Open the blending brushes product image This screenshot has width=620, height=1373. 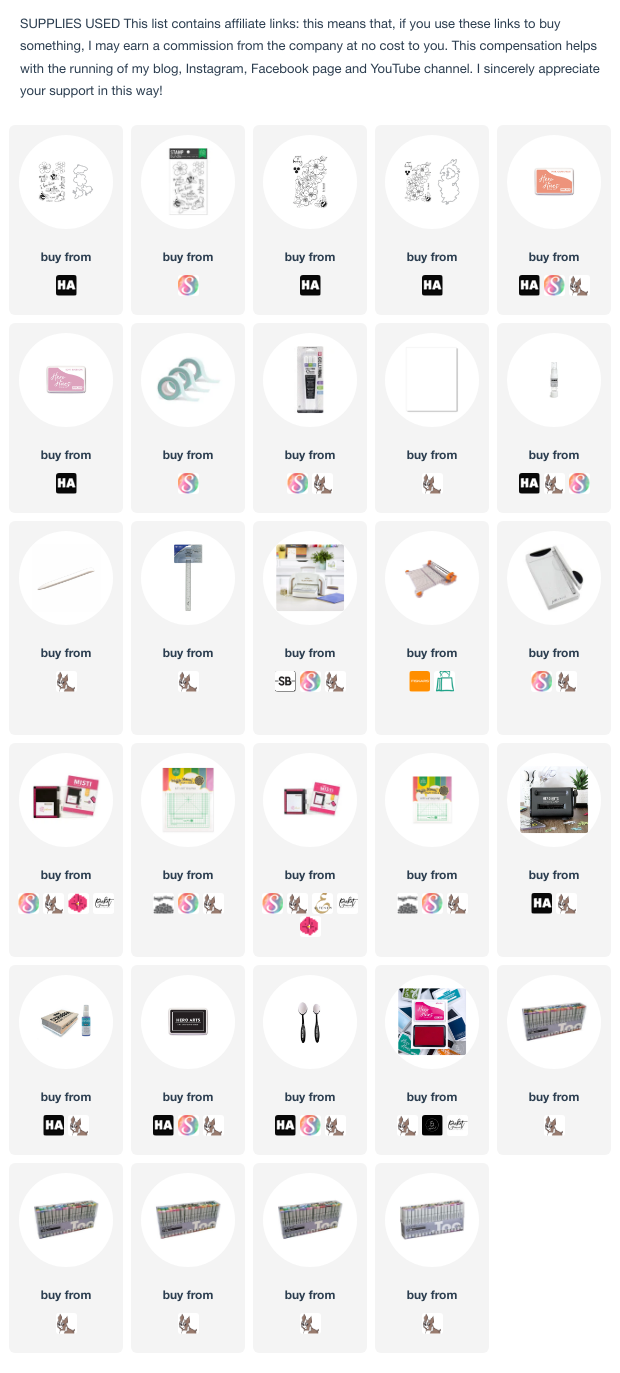pos(310,1022)
